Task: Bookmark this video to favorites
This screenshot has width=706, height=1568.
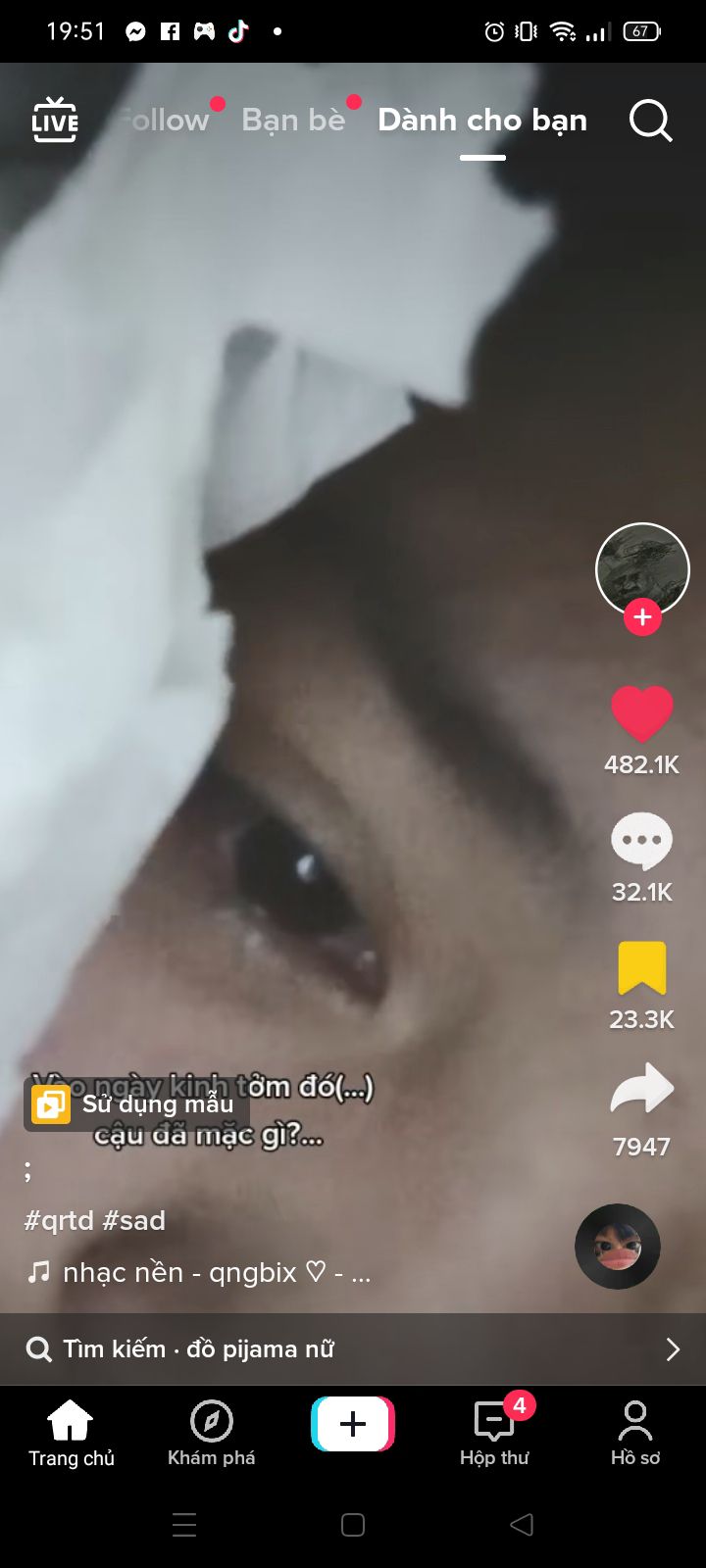Action: coord(642,968)
